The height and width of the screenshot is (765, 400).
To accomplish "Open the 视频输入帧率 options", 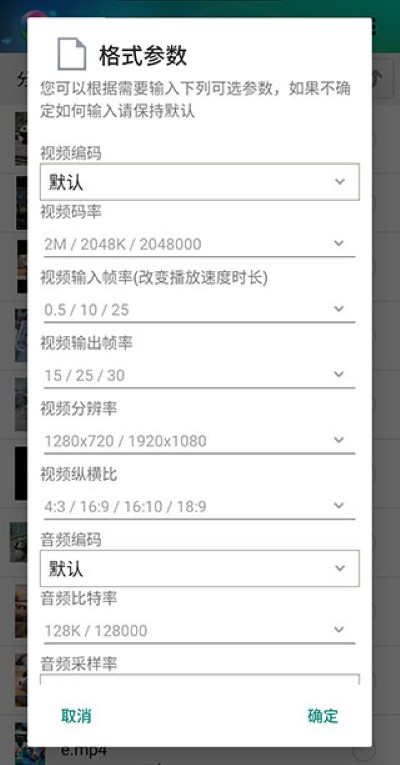I will pyautogui.click(x=200, y=309).
